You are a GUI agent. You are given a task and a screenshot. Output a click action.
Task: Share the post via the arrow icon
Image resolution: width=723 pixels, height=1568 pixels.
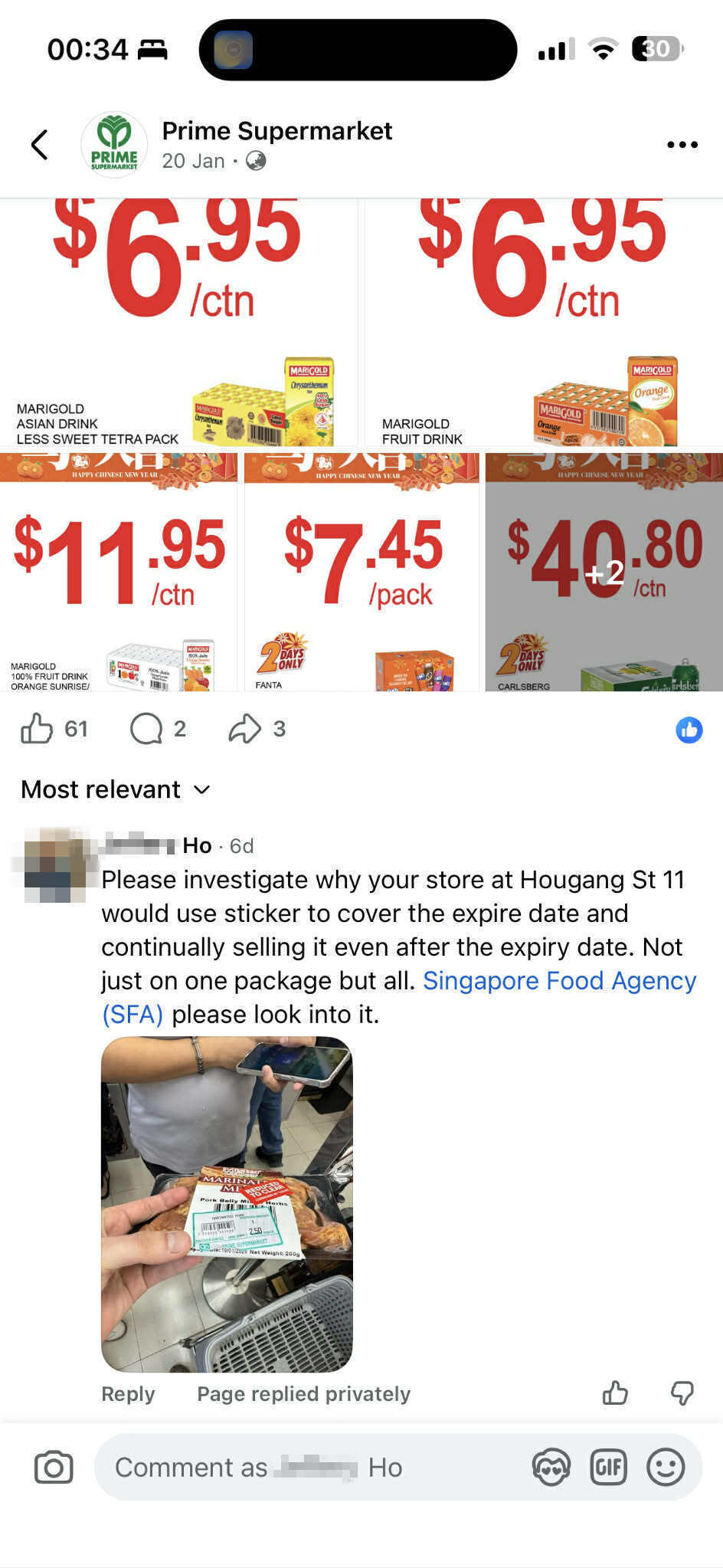(245, 729)
